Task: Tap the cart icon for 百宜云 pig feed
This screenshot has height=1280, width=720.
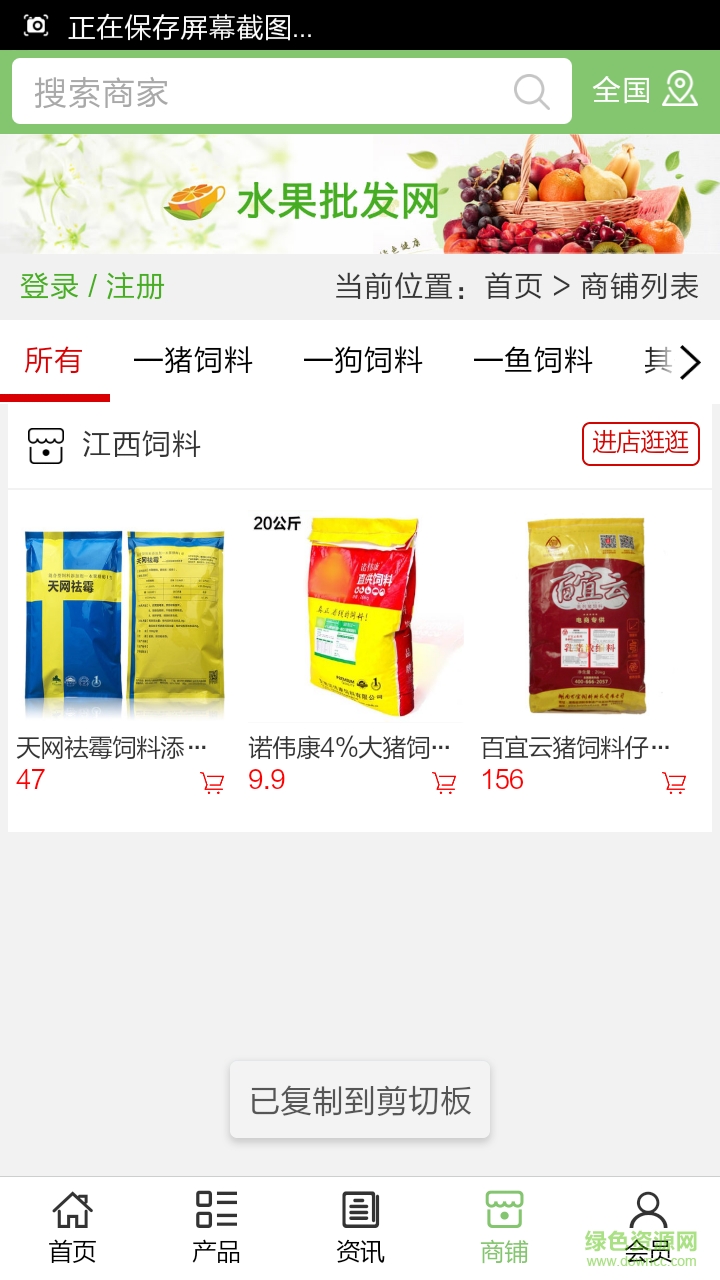Action: point(675,783)
